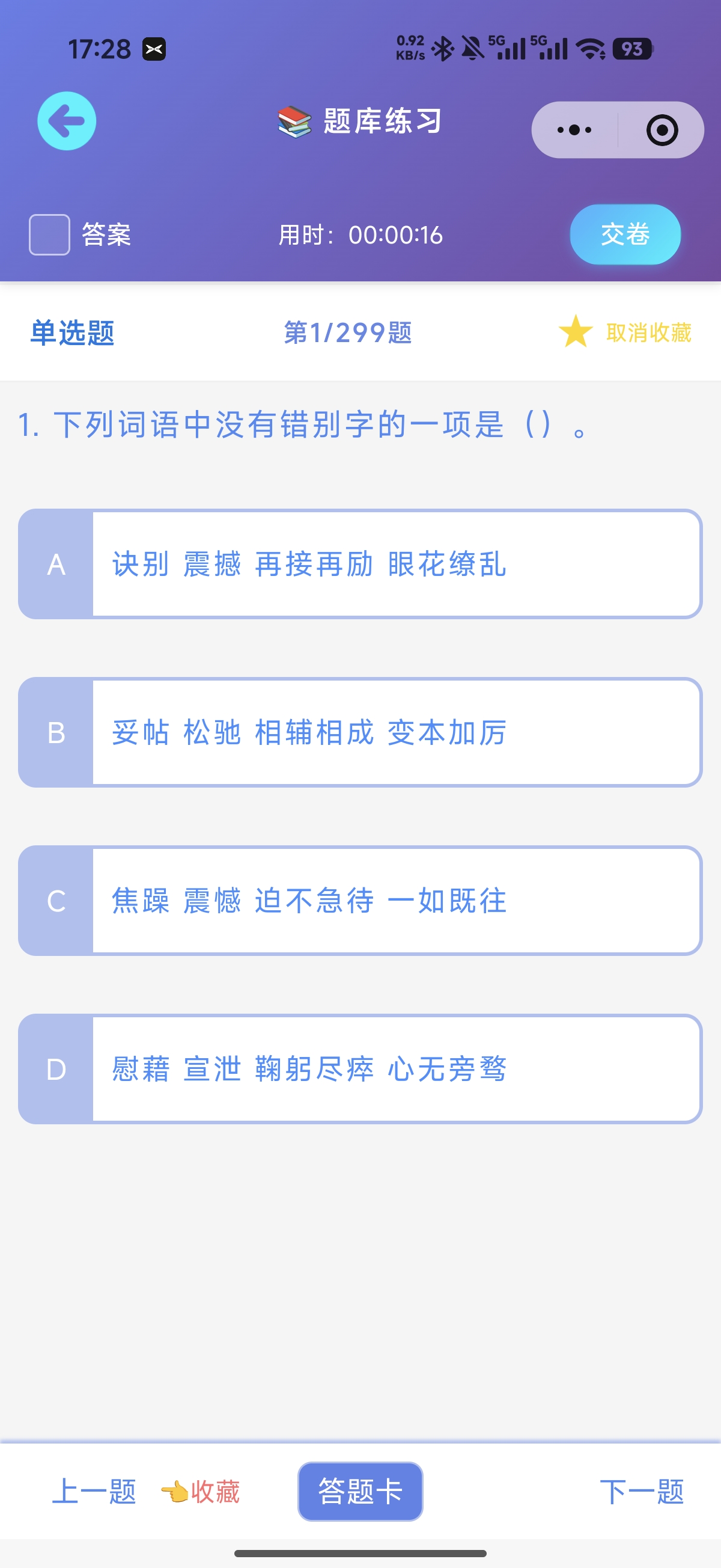Tap the books icon next to 题库练习 title

(x=292, y=120)
